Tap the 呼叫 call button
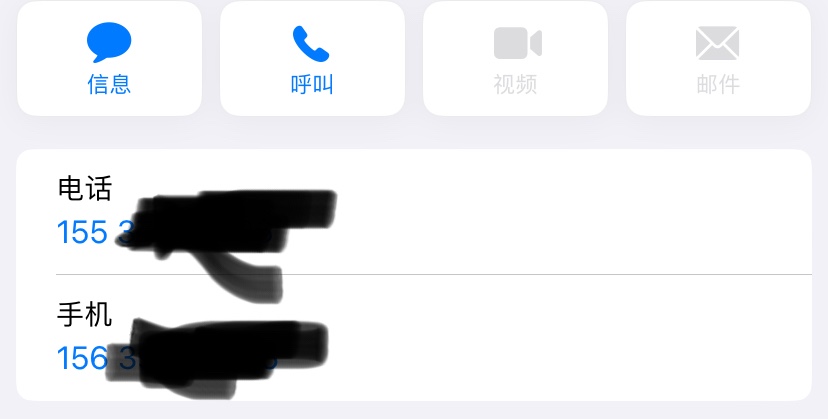Screen dimensions: 828x419 click(312, 58)
